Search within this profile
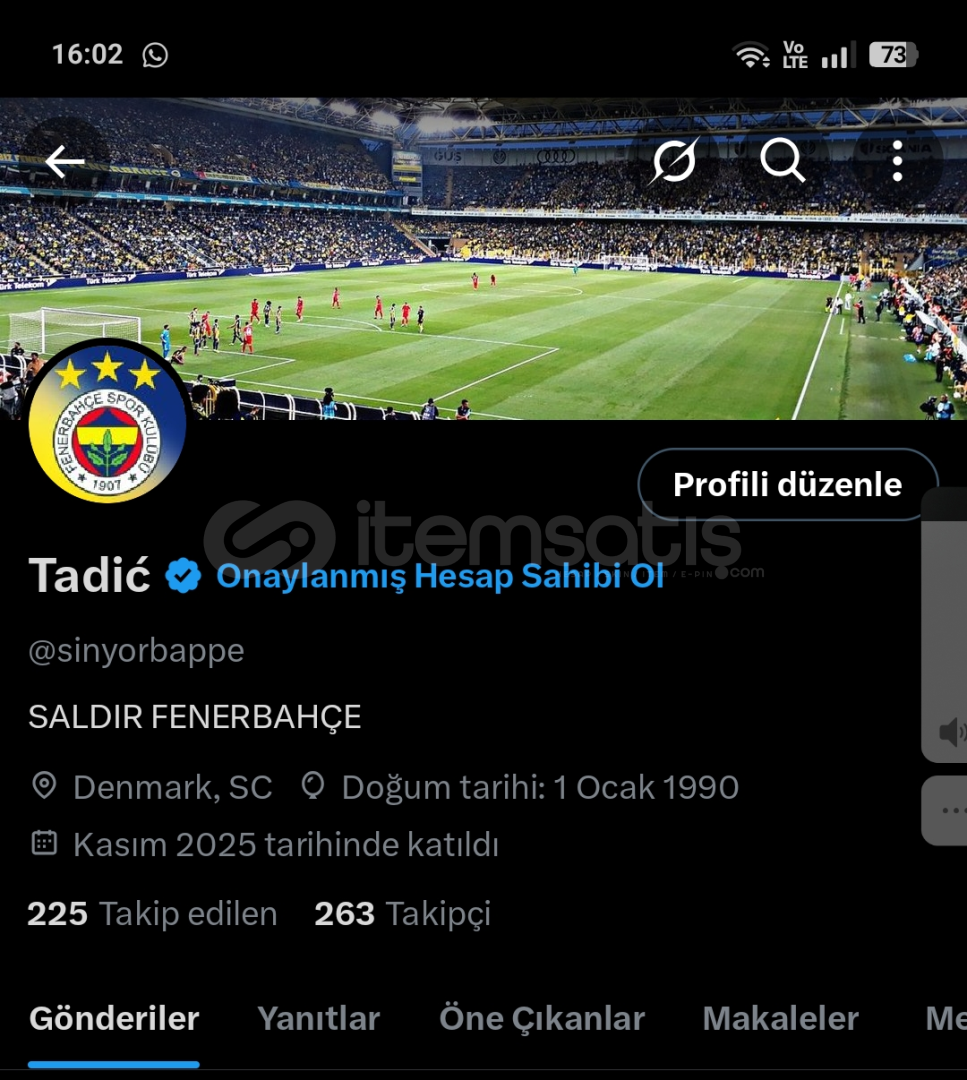This screenshot has height=1080, width=967. [782, 160]
